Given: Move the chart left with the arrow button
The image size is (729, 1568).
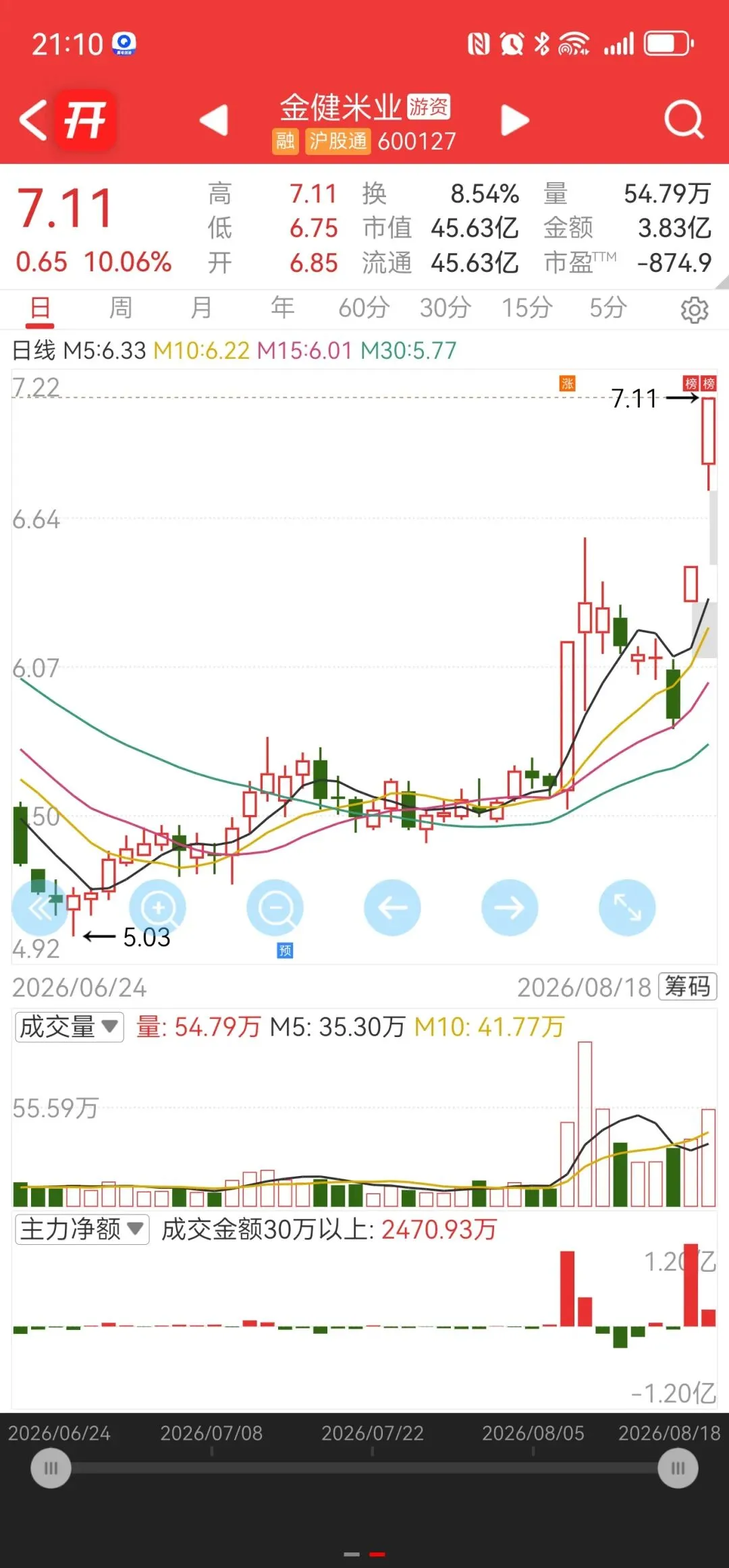Looking at the screenshot, I should [x=392, y=907].
